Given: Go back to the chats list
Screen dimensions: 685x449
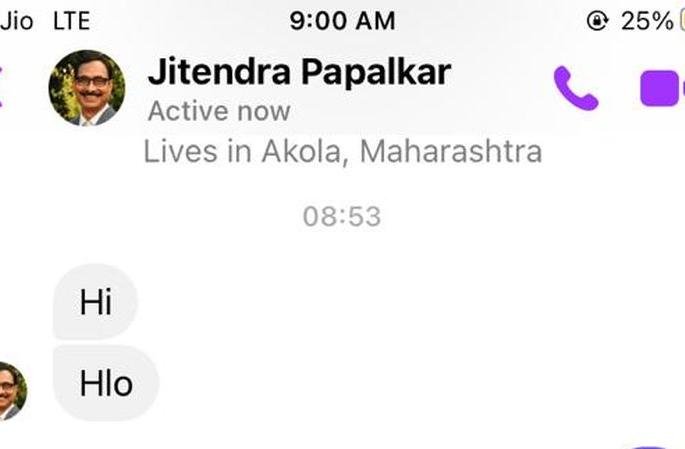Looking at the screenshot, I should point(3,87).
